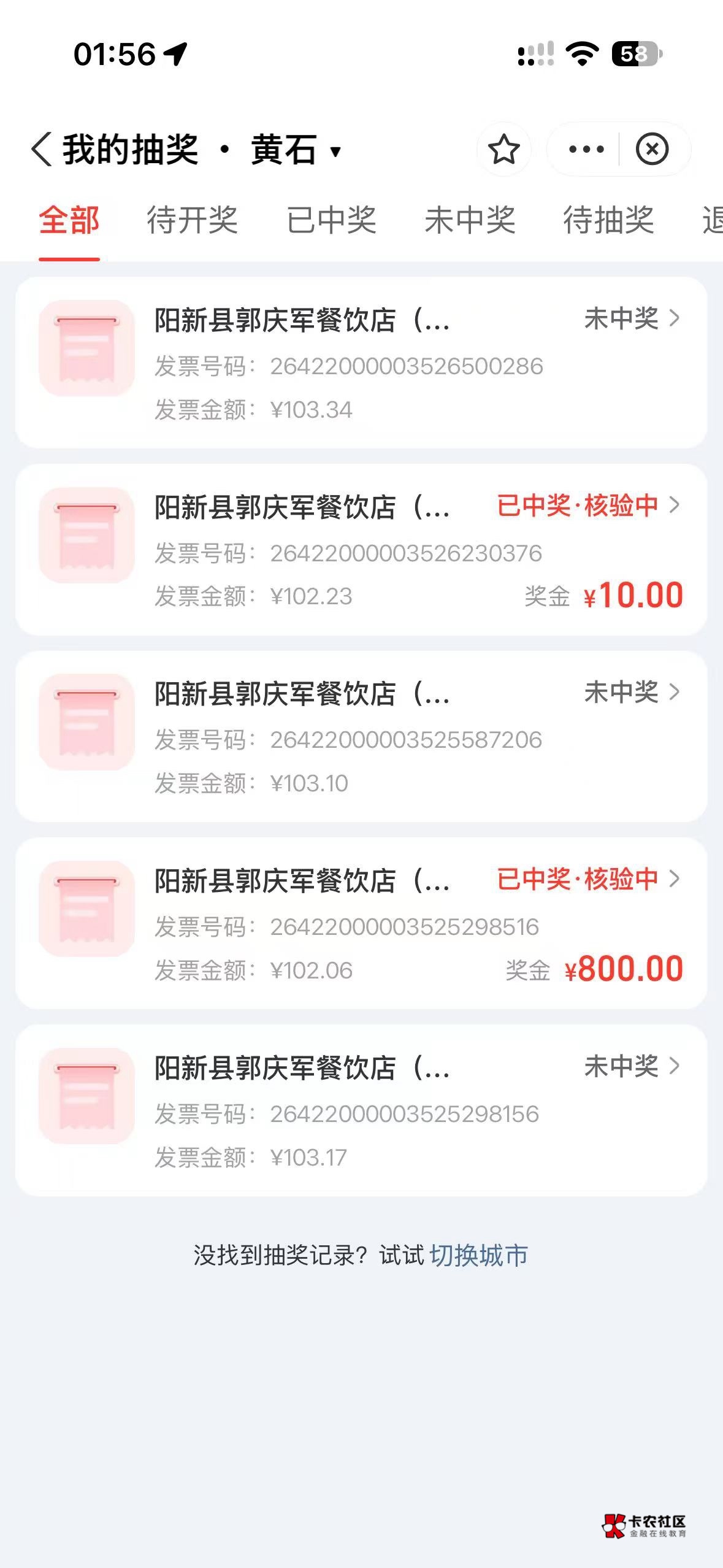The image size is (723, 1568).
Task: Switch to the 待抽奖 tab
Action: pyautogui.click(x=608, y=220)
